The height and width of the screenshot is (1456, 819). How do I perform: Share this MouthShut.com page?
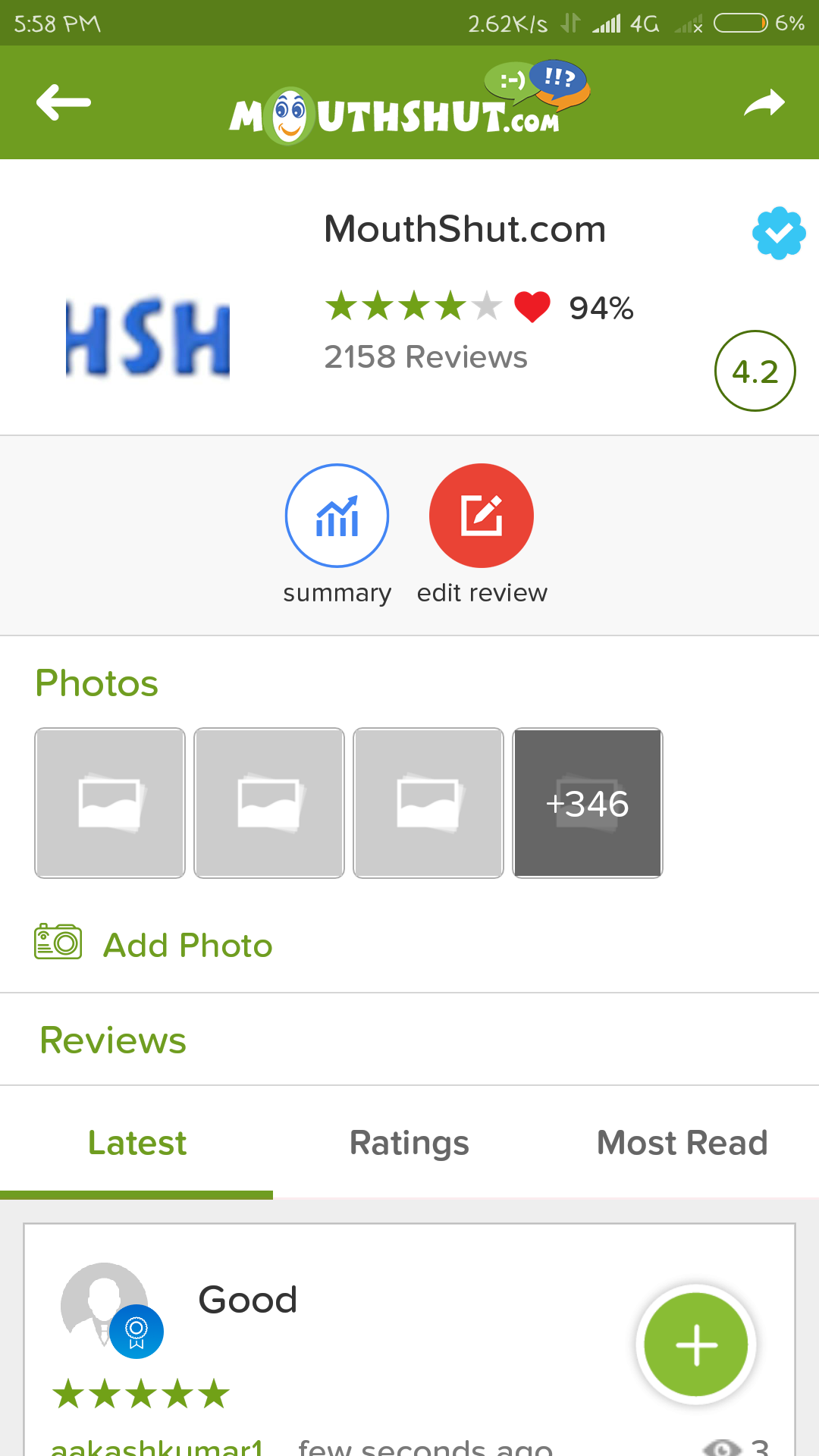pyautogui.click(x=764, y=103)
